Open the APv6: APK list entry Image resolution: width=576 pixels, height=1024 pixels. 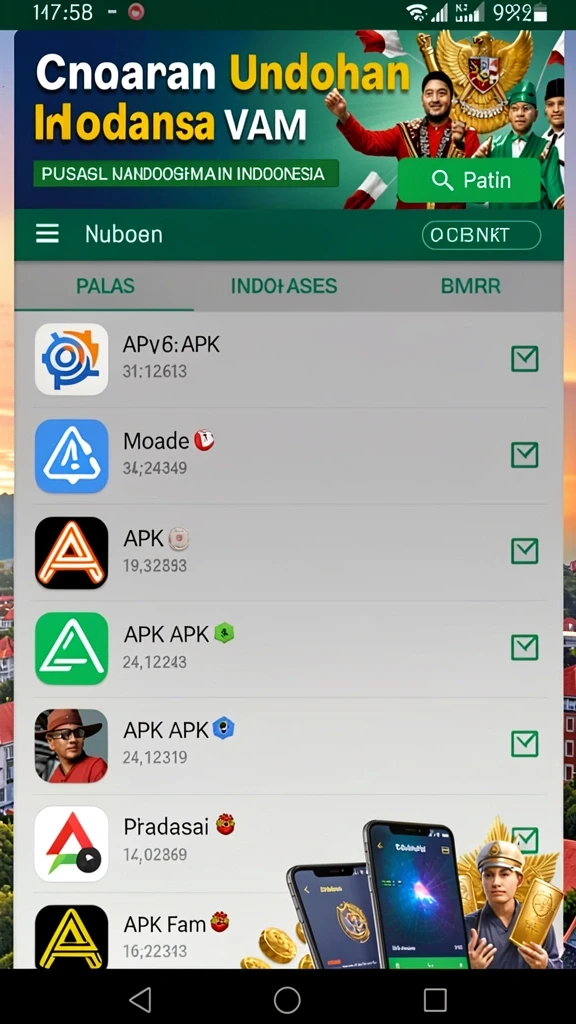pos(289,359)
